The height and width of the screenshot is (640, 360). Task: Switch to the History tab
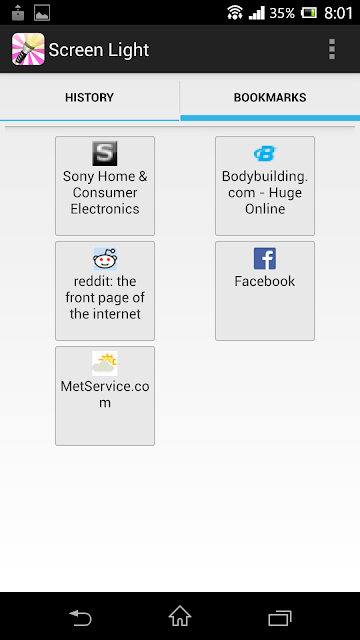[89, 98]
